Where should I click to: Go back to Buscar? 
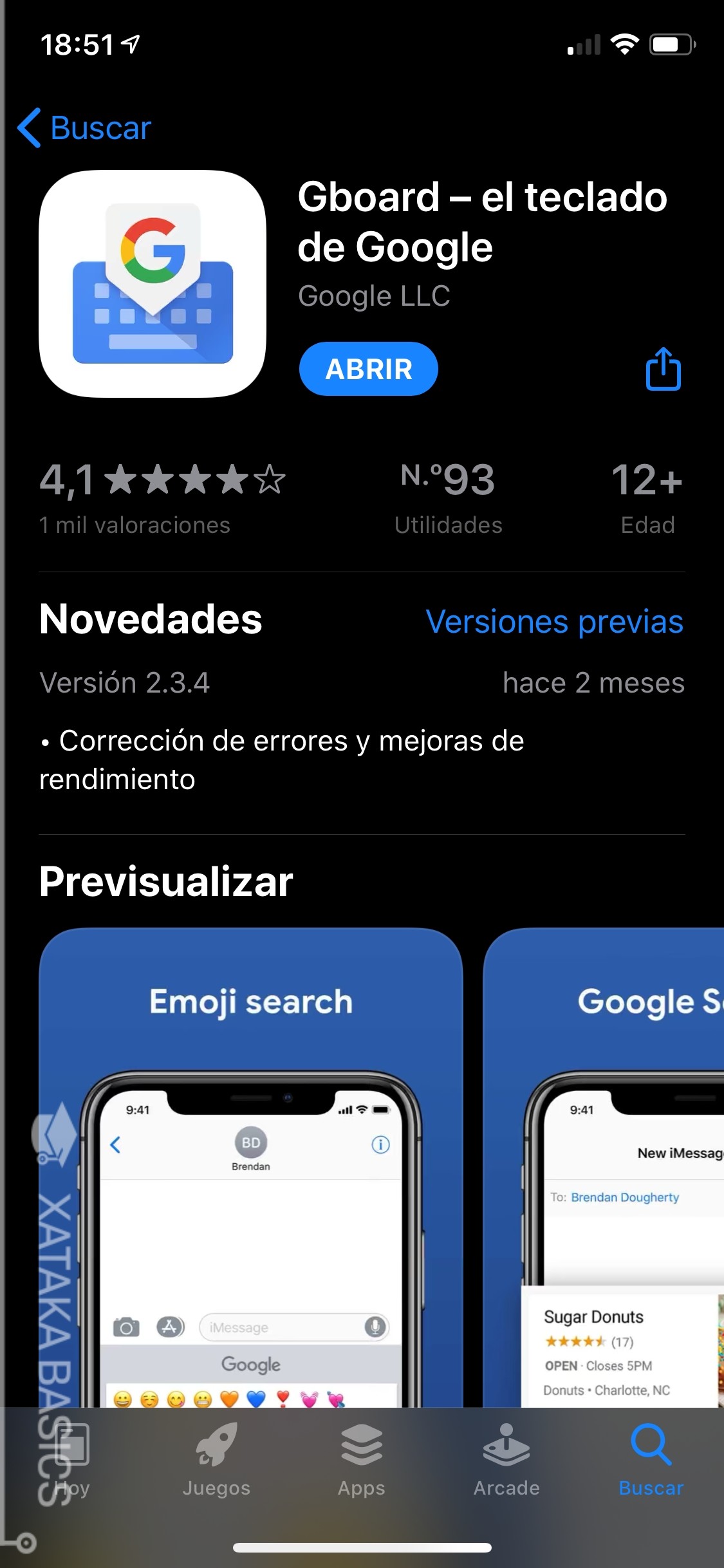[x=84, y=127]
